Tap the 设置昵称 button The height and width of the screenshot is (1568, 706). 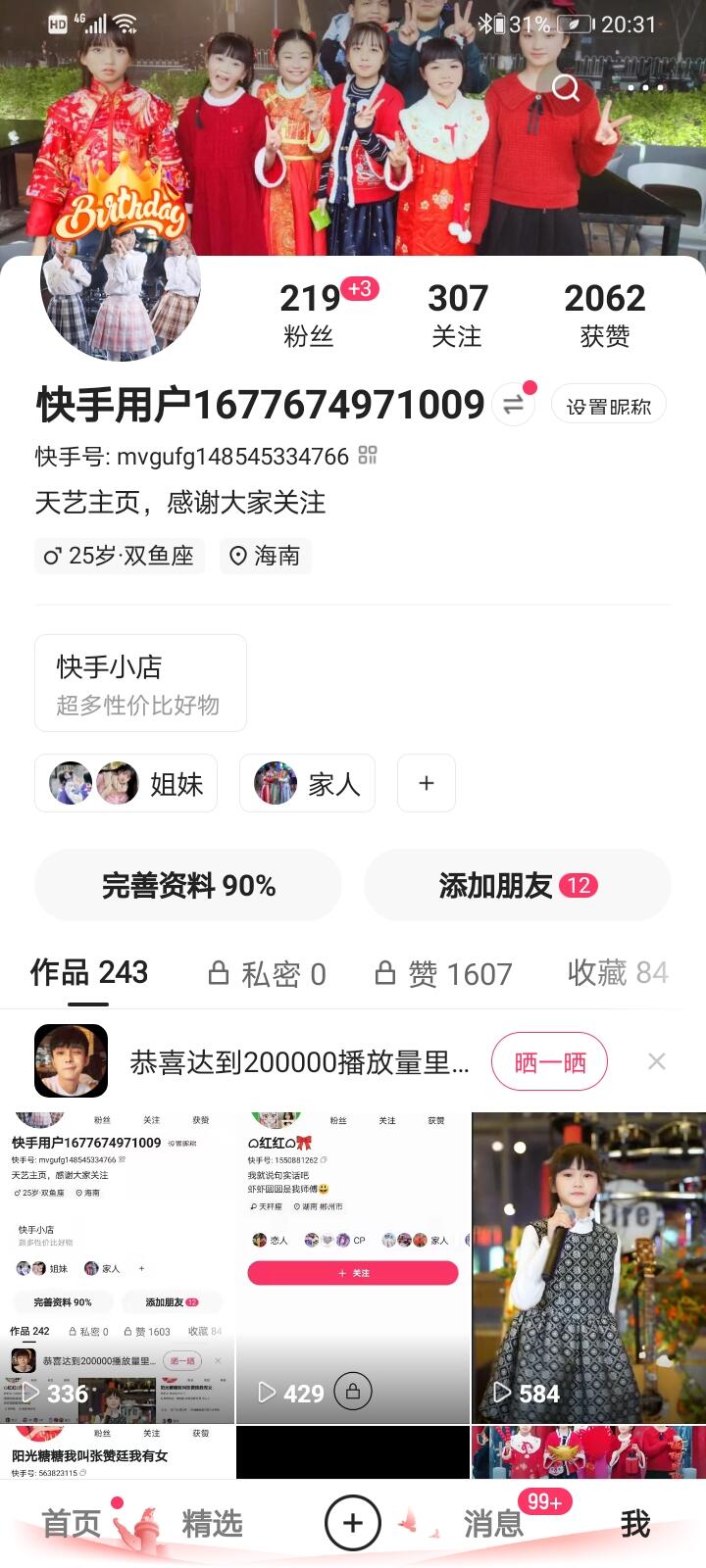pyautogui.click(x=608, y=406)
